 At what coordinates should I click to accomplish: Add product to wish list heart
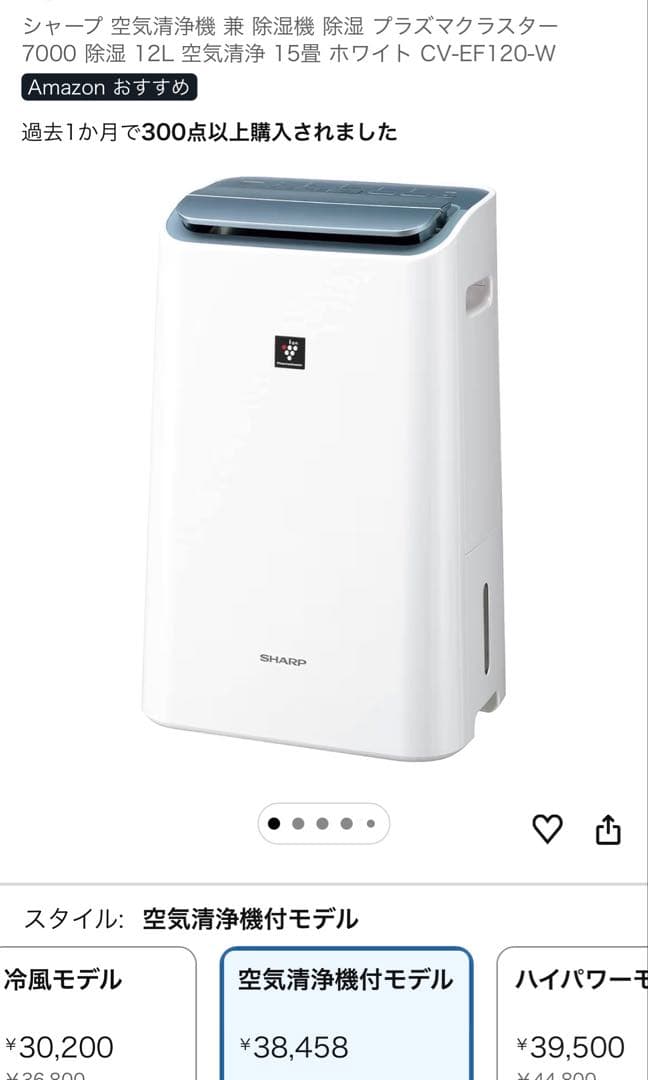coord(547,828)
